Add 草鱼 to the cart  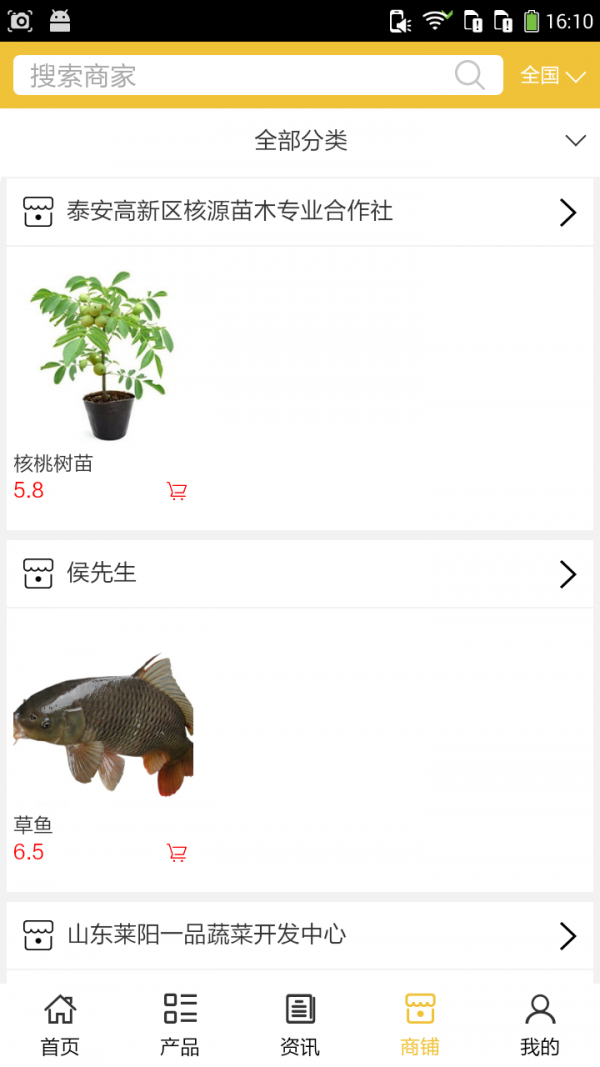[177, 853]
